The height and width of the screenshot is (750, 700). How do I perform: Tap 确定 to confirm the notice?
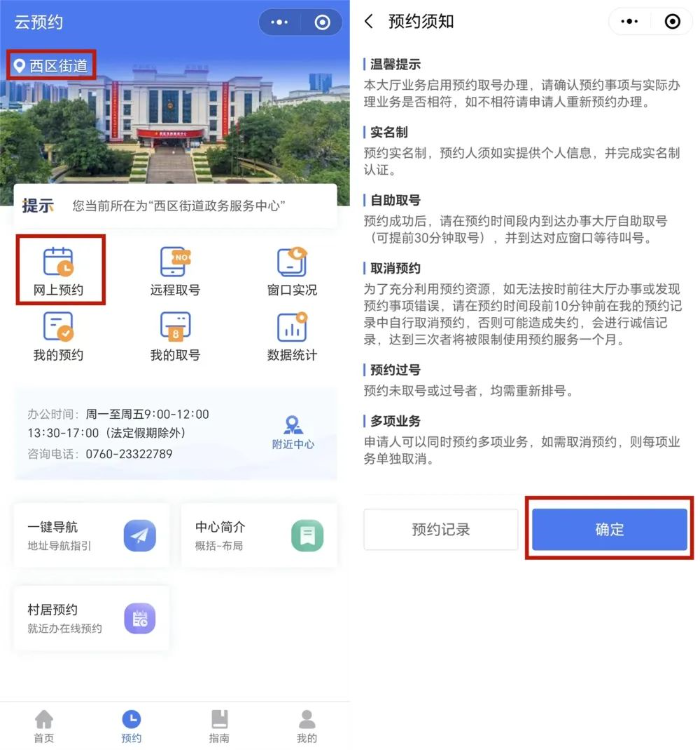pos(609,529)
